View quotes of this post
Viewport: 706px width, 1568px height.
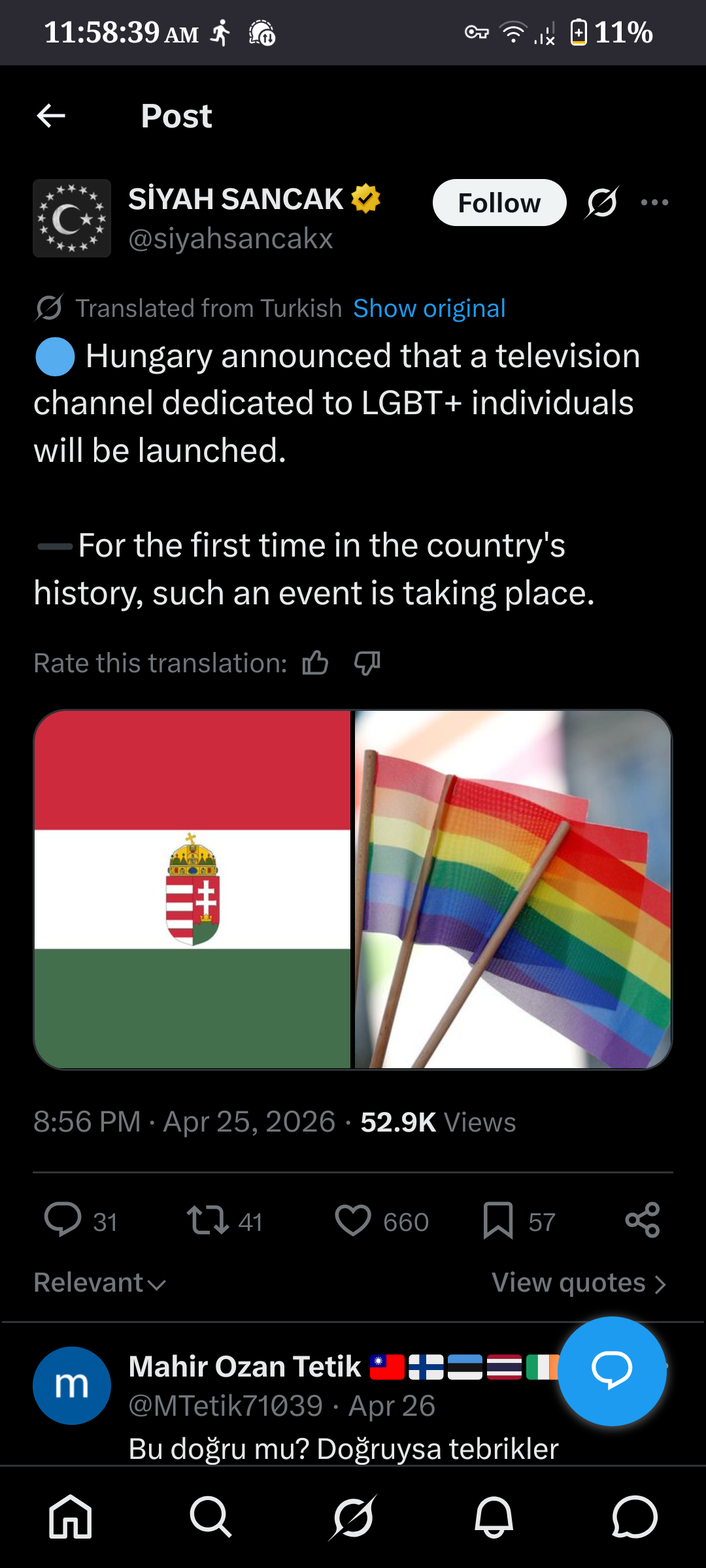click(579, 1283)
